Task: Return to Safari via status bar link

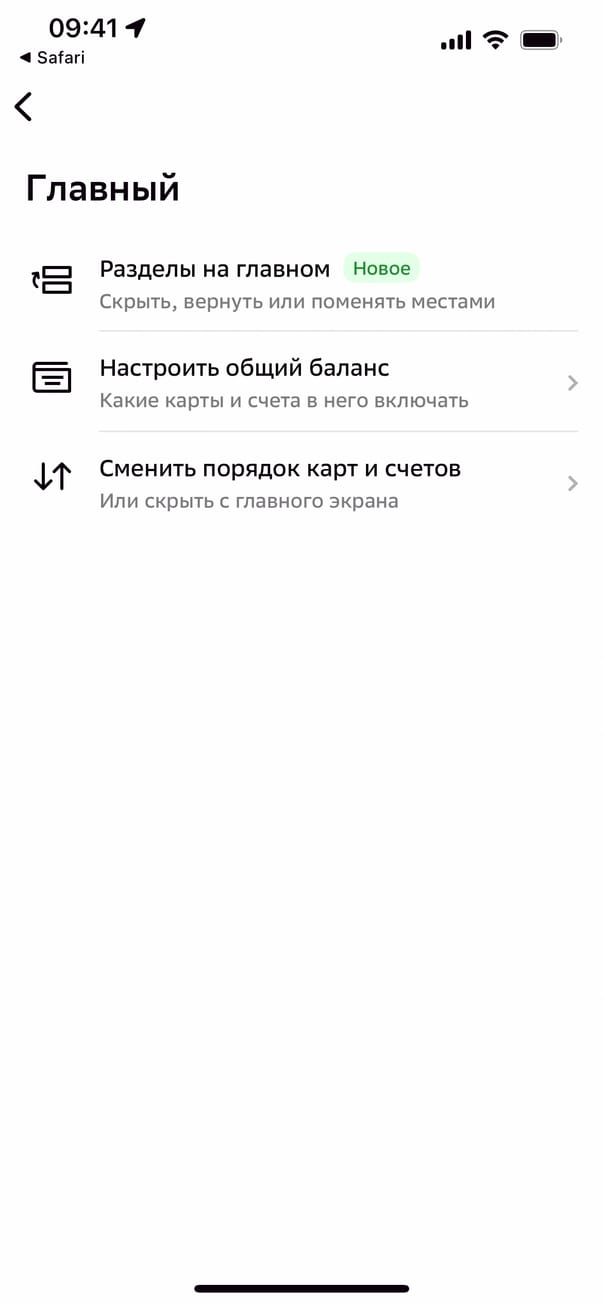Action: 53,58
